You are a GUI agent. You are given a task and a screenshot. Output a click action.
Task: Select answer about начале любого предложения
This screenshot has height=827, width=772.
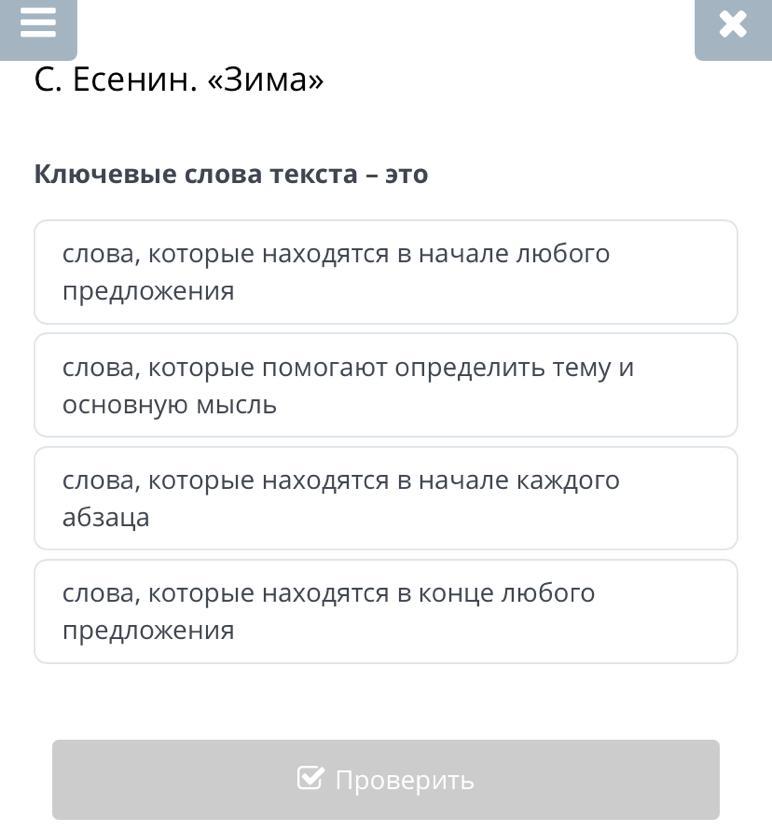coord(385,272)
